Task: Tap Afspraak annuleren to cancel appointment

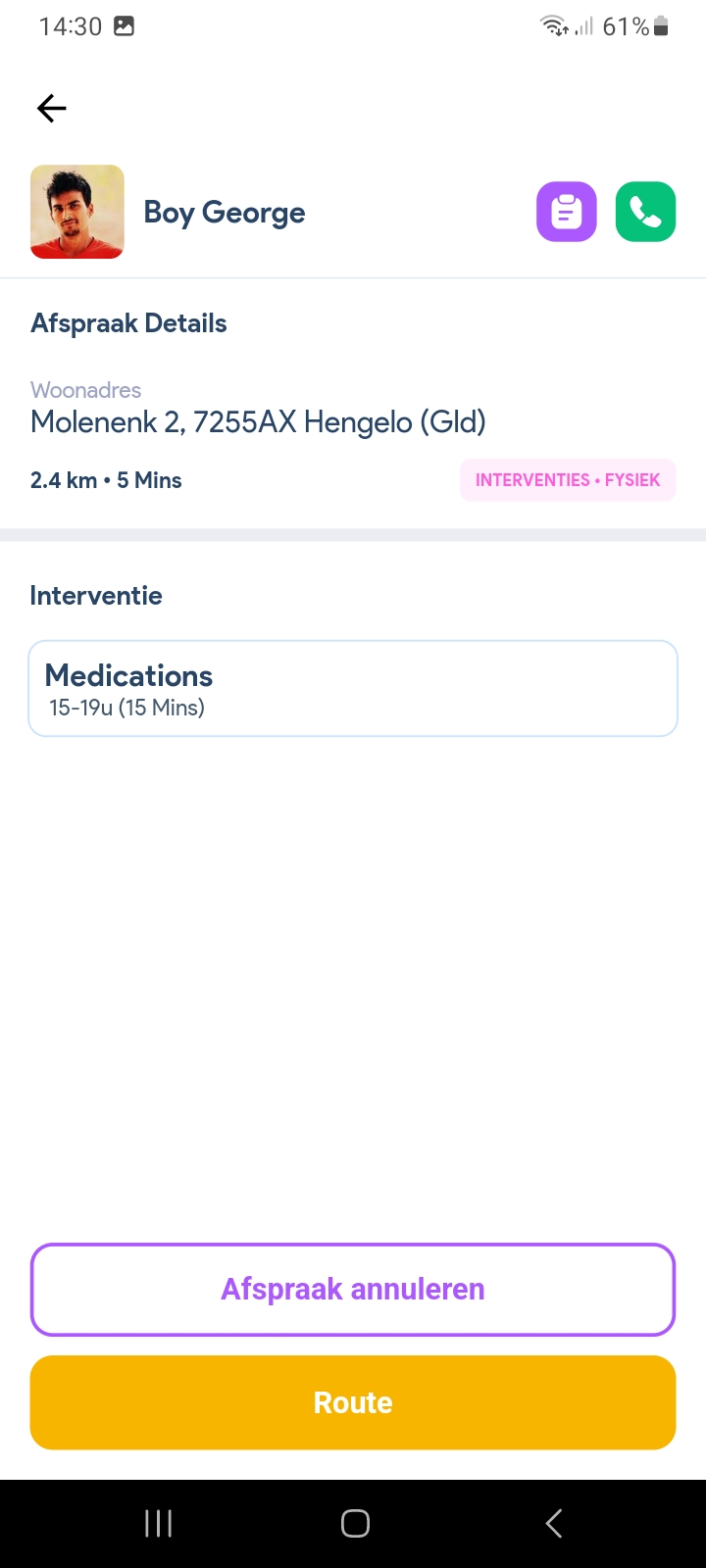Action: point(353,1289)
